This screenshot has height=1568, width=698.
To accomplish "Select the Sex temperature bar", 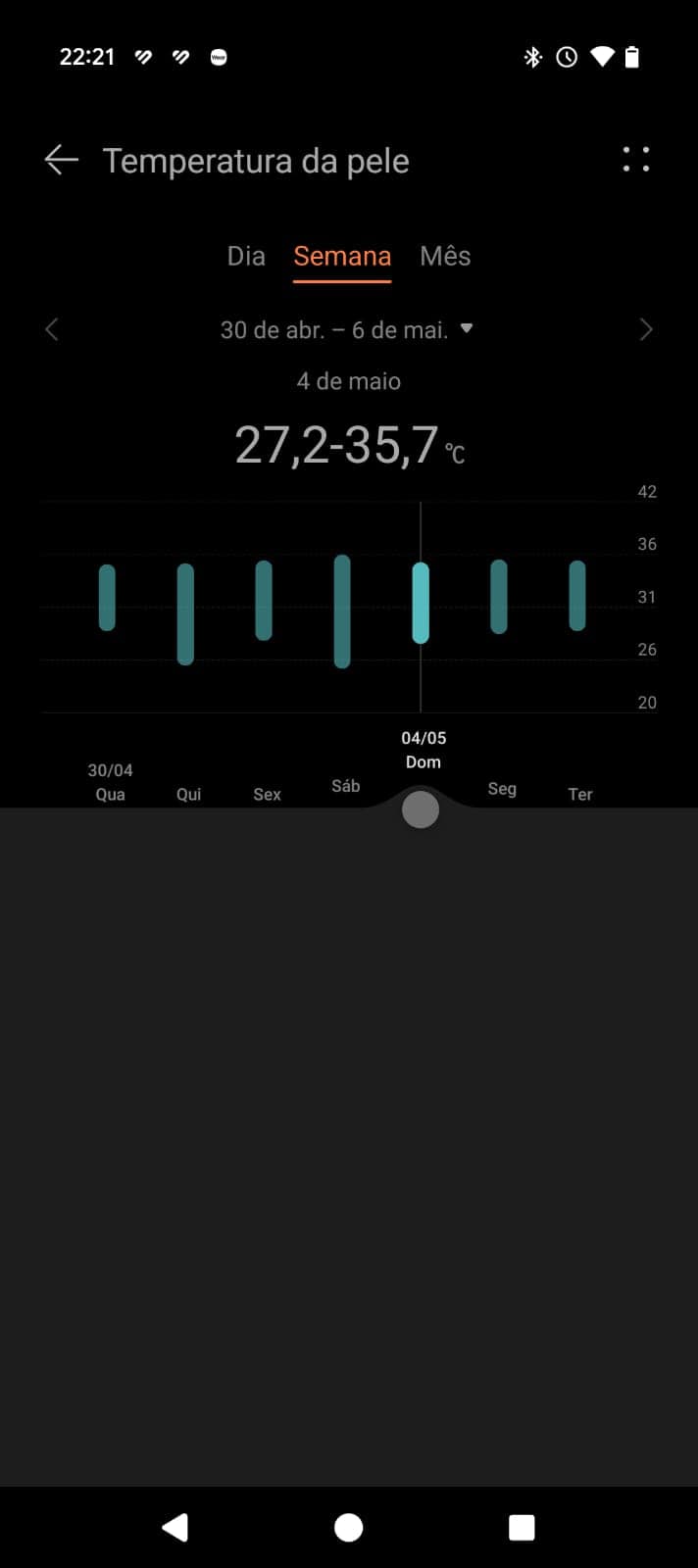I will (264, 600).
